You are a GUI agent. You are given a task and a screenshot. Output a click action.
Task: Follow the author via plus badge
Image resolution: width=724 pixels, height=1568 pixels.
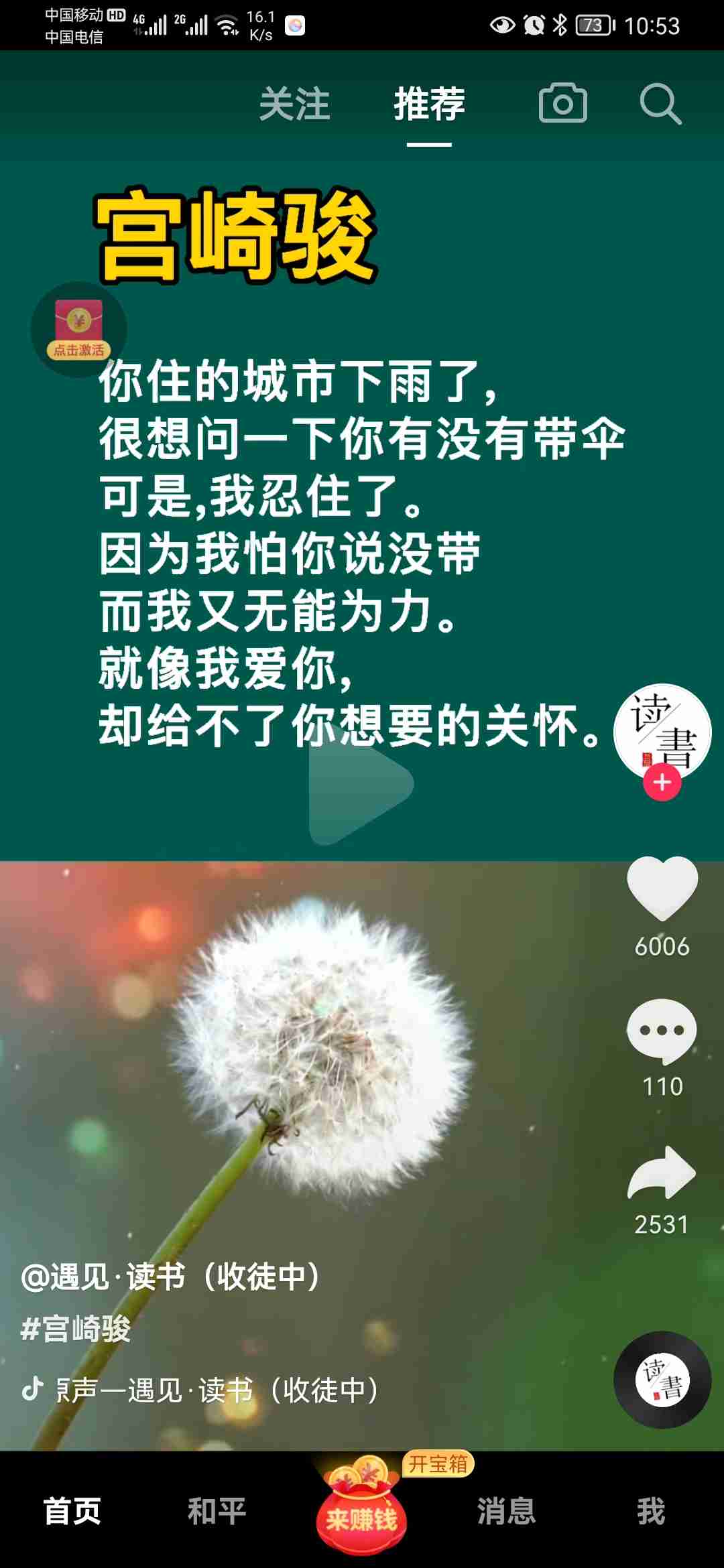point(662,783)
